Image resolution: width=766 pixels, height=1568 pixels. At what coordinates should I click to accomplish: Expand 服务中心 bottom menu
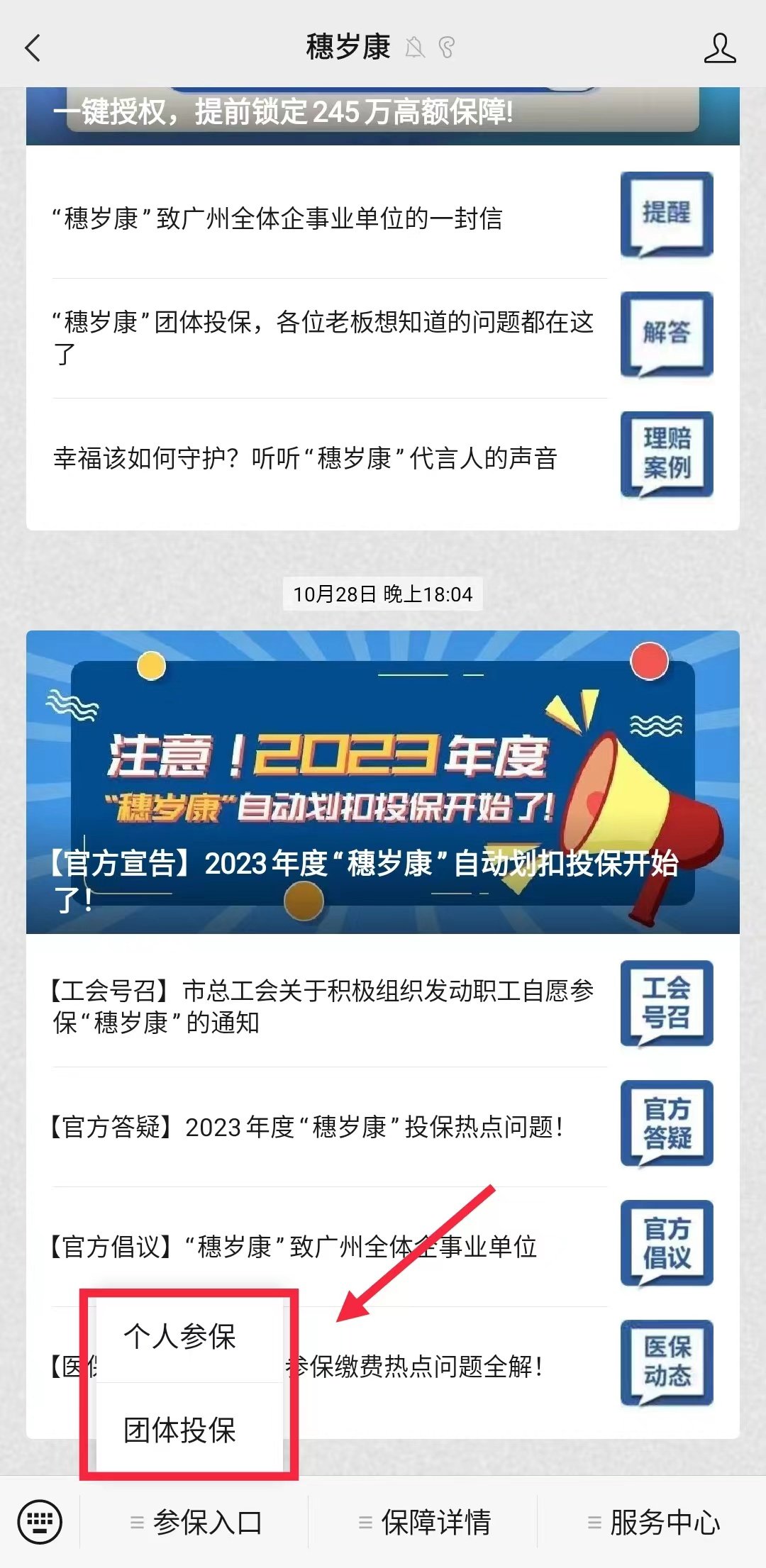[x=653, y=1523]
